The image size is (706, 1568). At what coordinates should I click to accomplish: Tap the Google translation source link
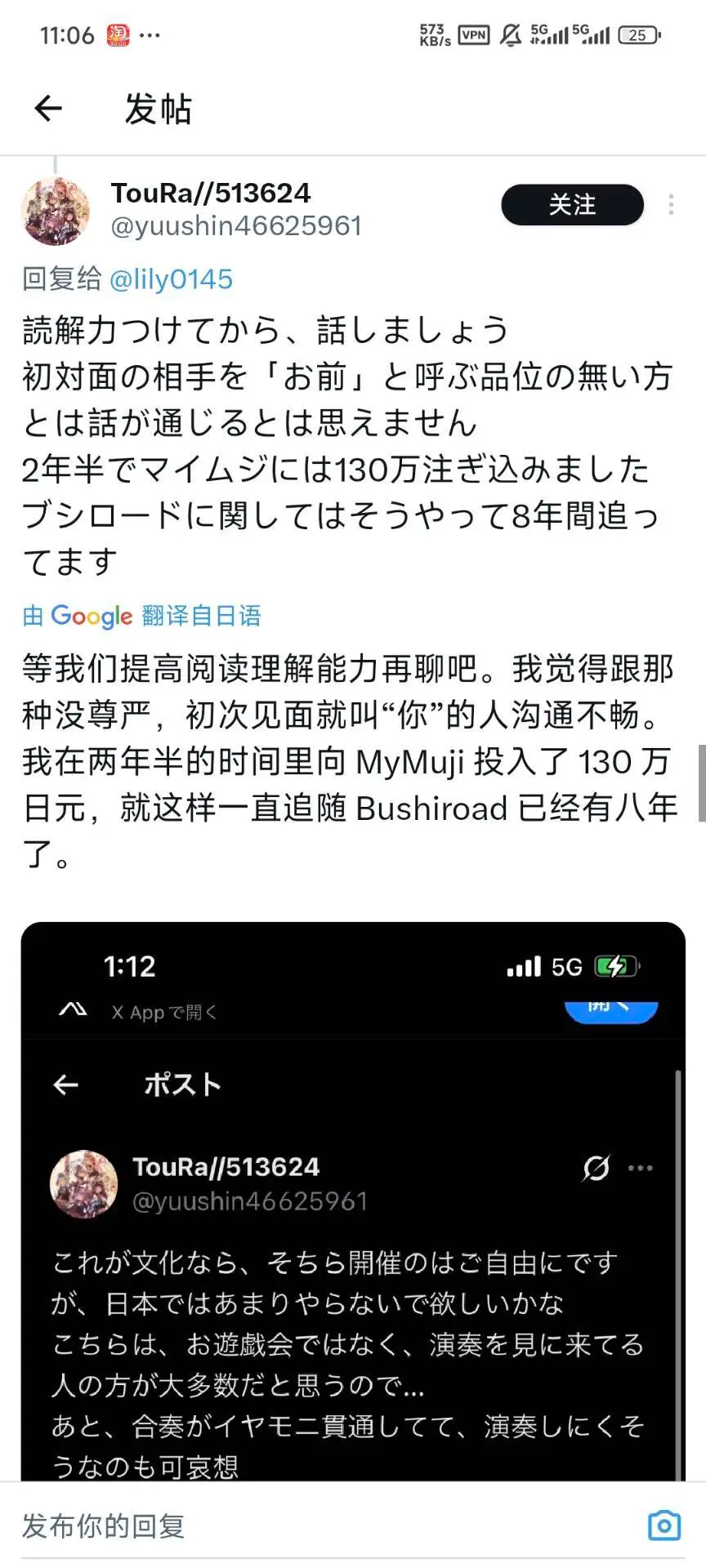(141, 615)
